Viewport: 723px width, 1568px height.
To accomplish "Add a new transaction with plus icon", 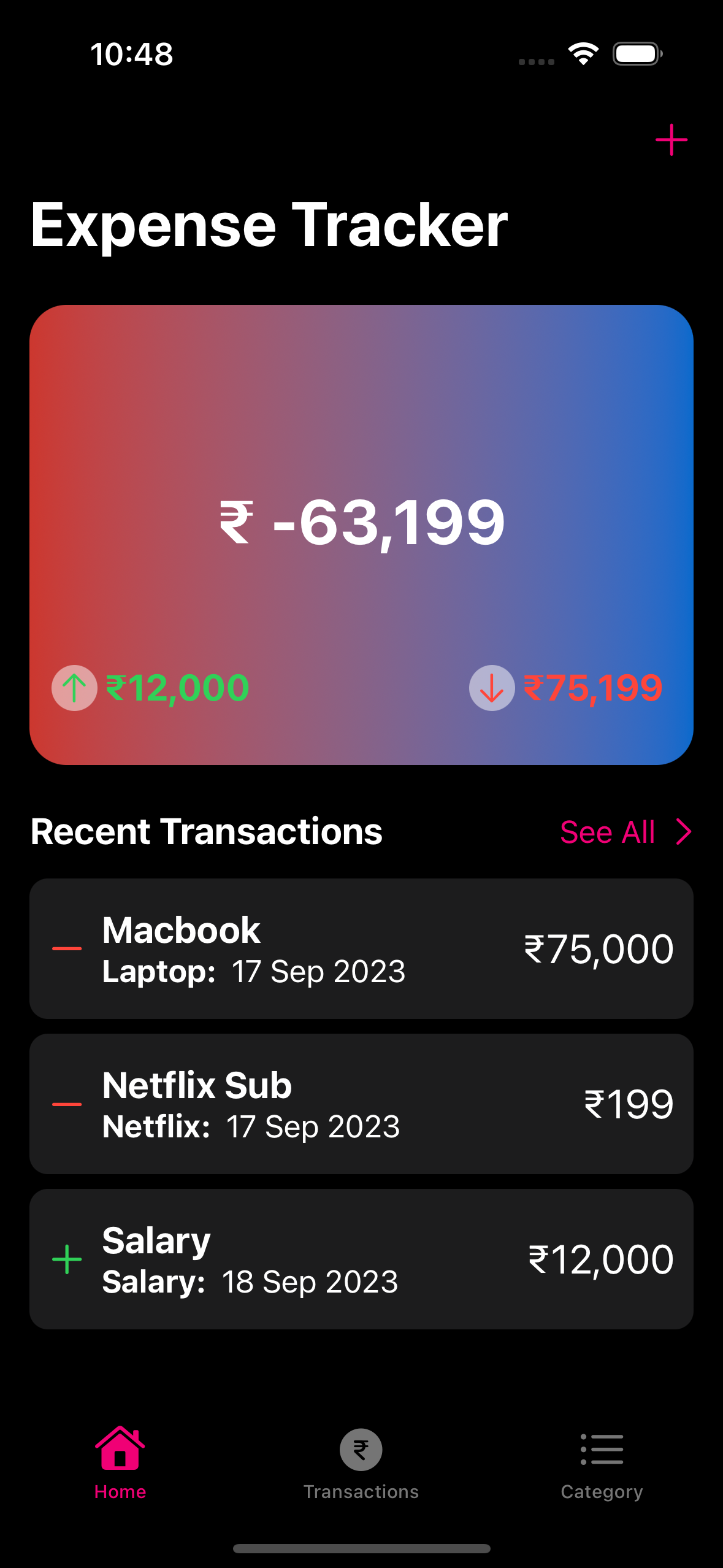I will 671,140.
